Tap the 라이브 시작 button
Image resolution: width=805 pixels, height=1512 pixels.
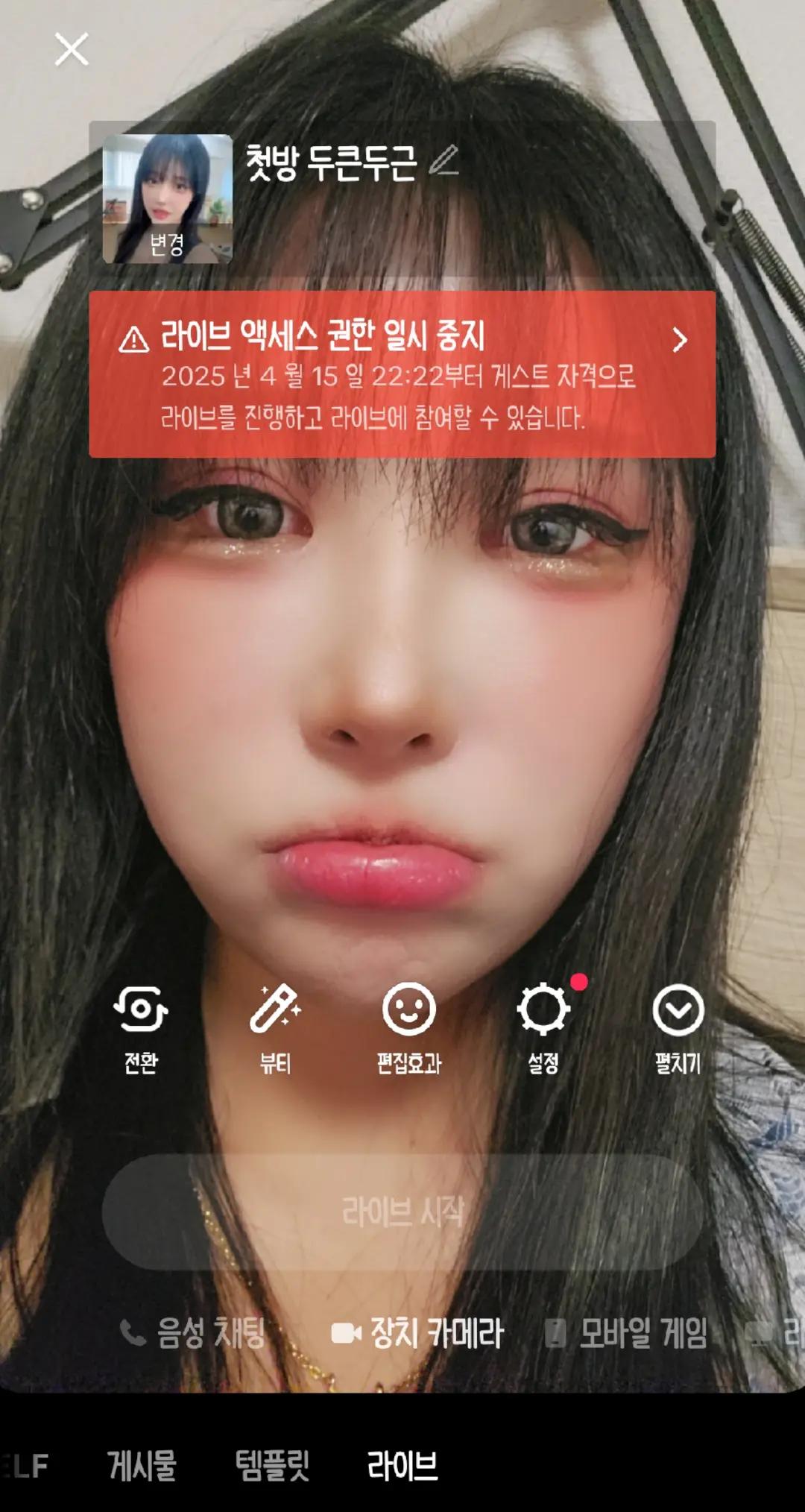tap(402, 1212)
